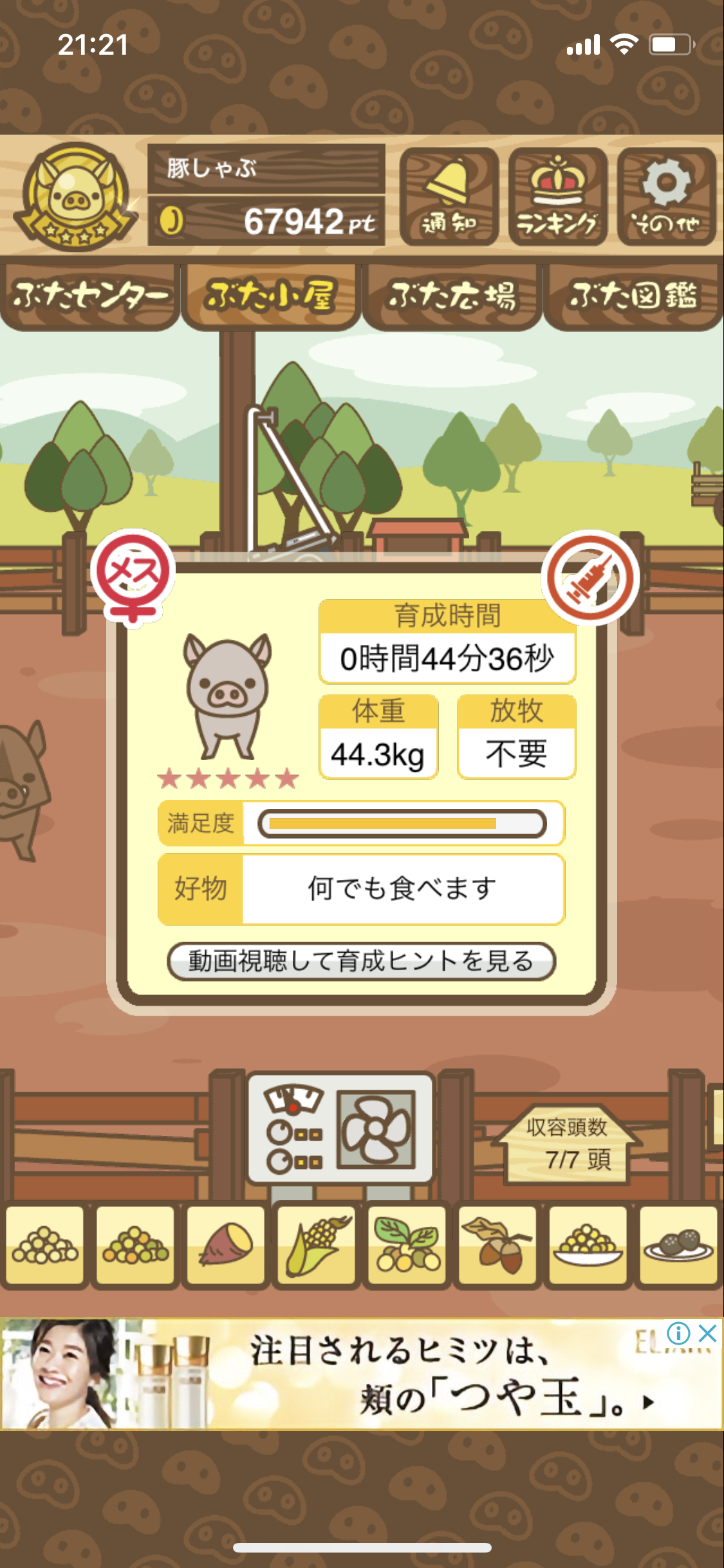724x1568 pixels.
Task: Open the ランキング crown button
Action: [557, 197]
